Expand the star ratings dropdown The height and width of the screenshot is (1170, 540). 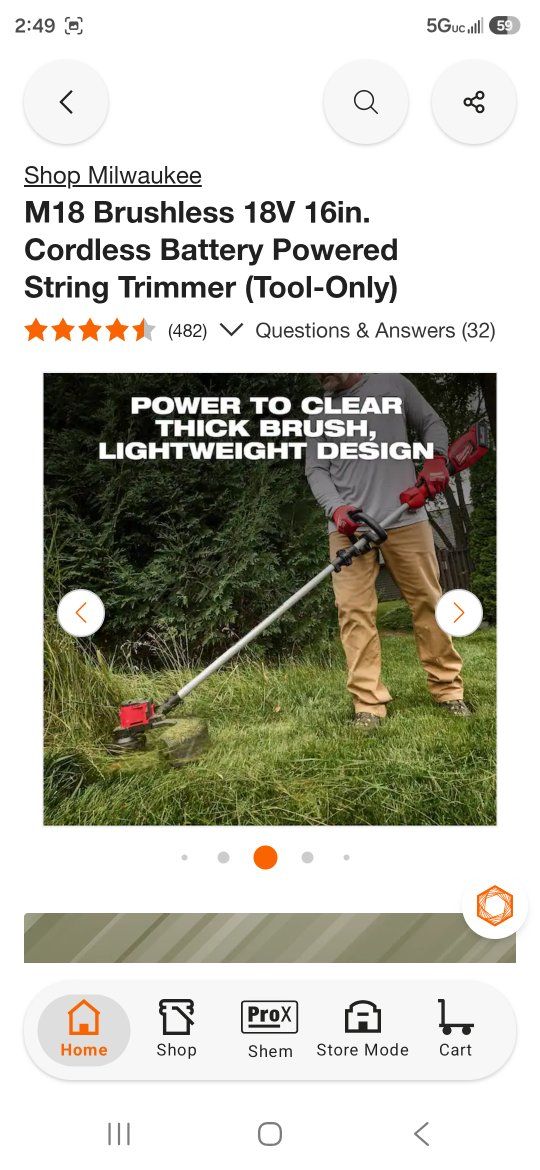[x=233, y=330]
